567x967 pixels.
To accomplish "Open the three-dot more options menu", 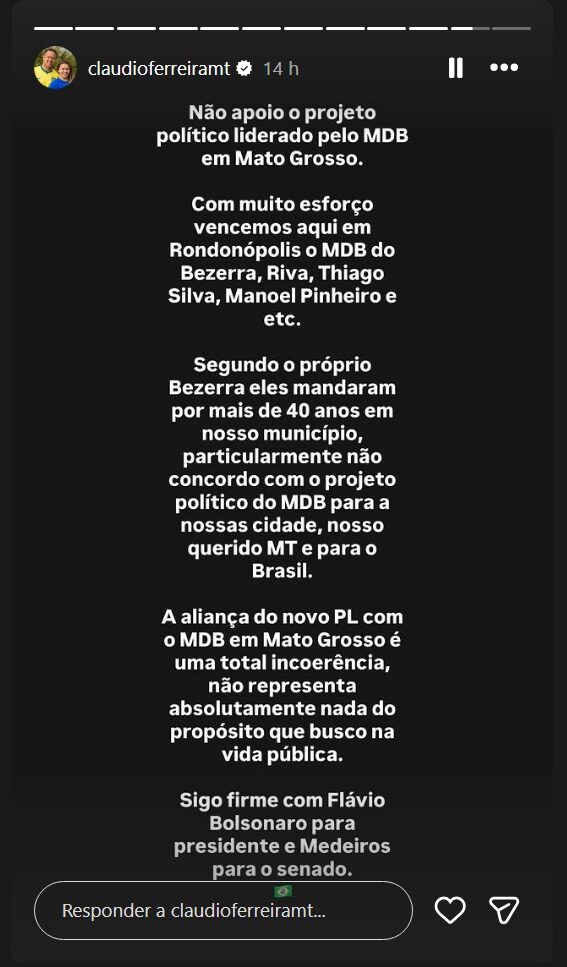I will pyautogui.click(x=504, y=68).
